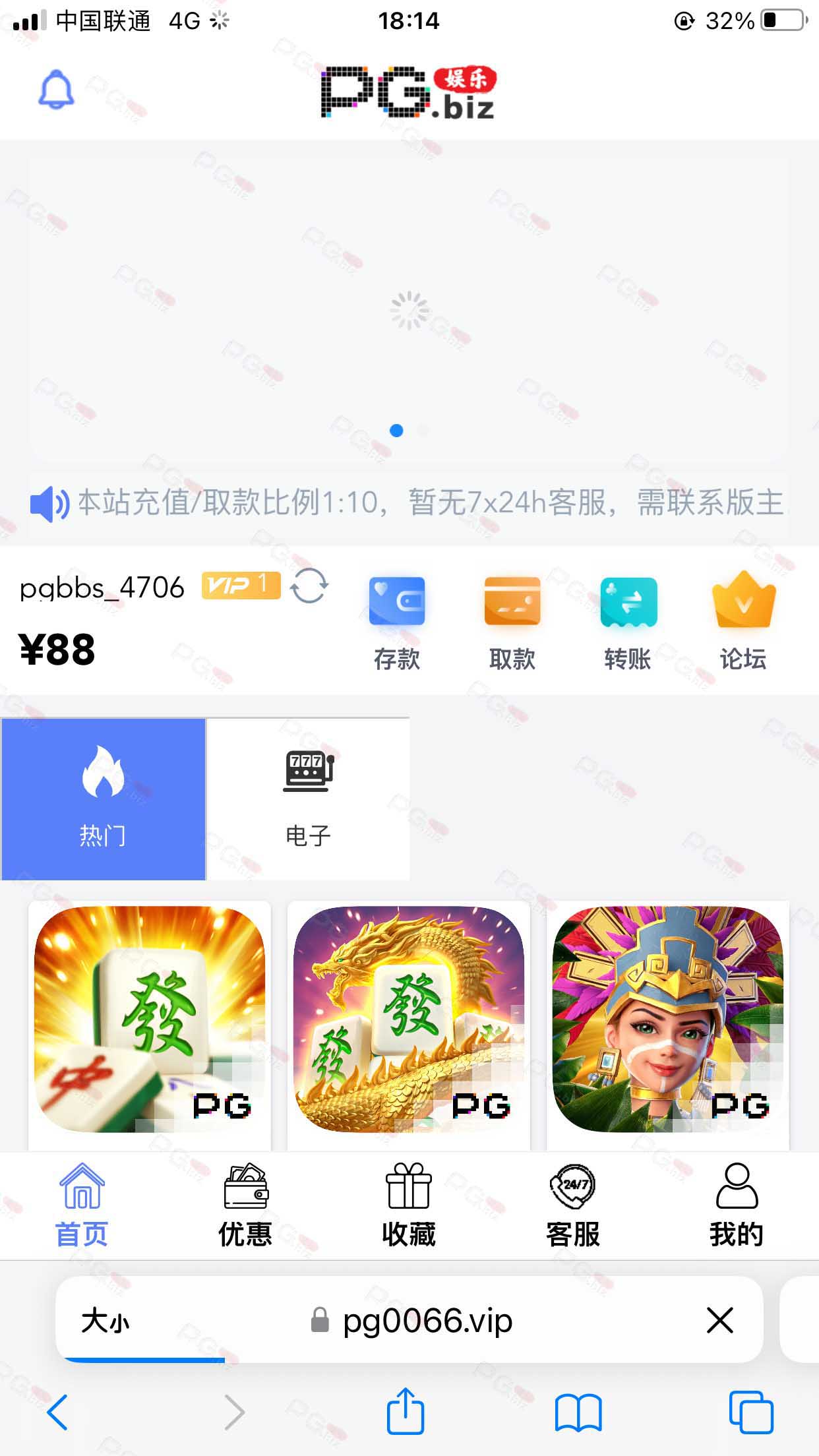Select the 热门 category tab
This screenshot has width=819, height=1456.
pos(104,799)
